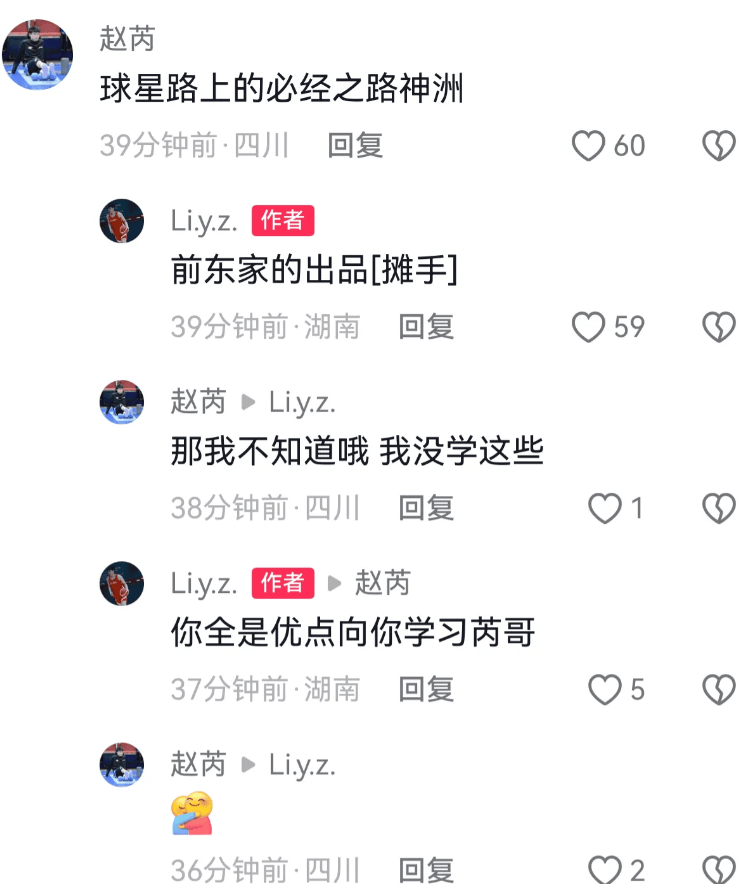This screenshot has width=756, height=884.
Task: Like 赵芮's reply 那我不知道哦 我没学这些
Action: (x=604, y=509)
